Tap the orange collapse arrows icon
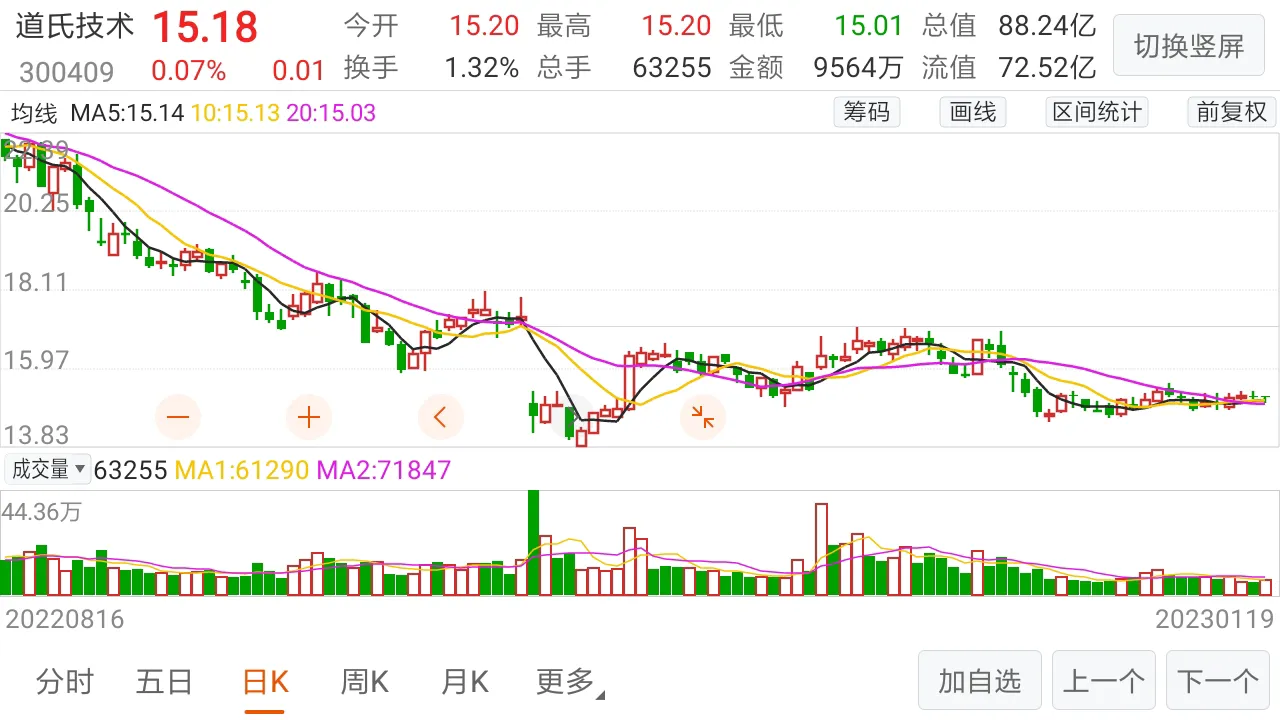This screenshot has height=720, width=1280. coord(703,417)
